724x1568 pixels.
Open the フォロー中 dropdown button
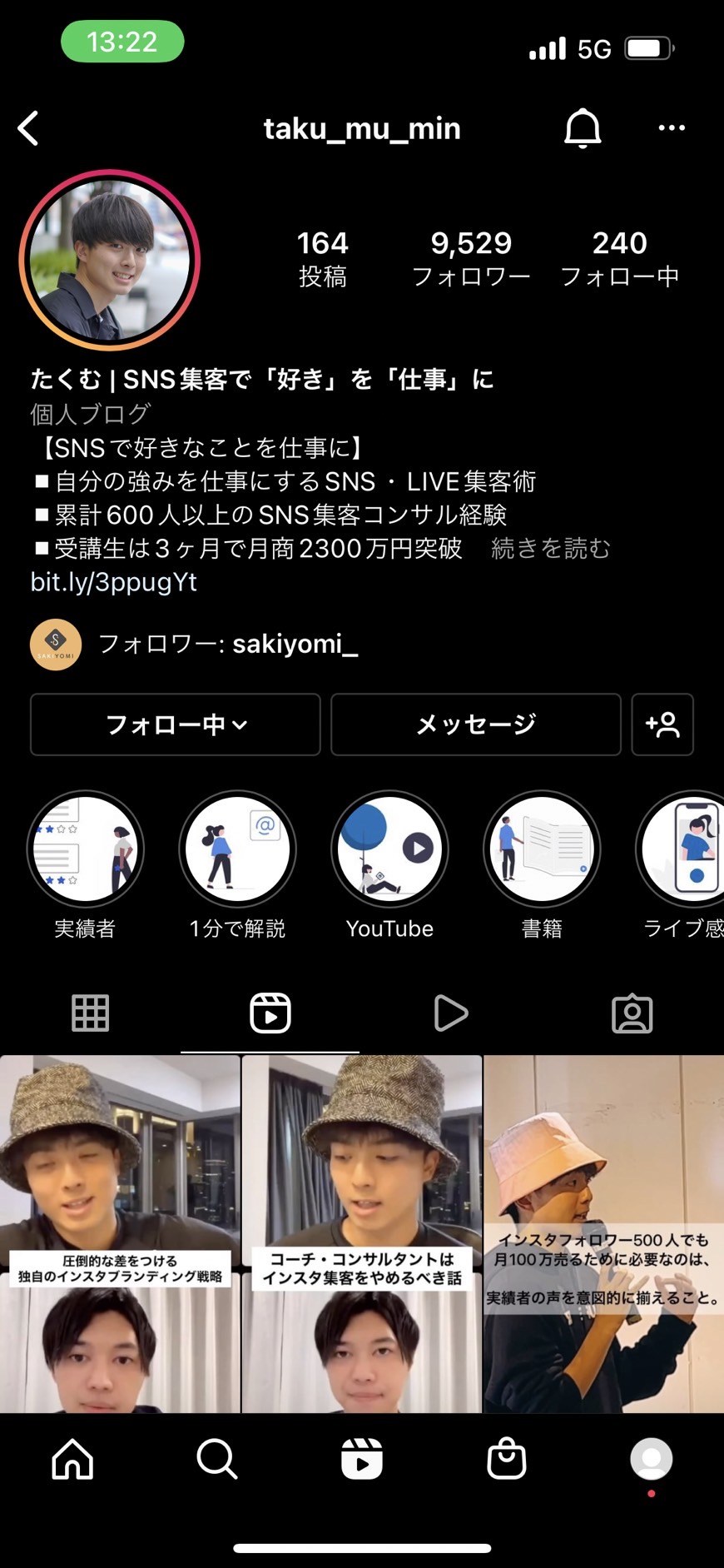176,724
